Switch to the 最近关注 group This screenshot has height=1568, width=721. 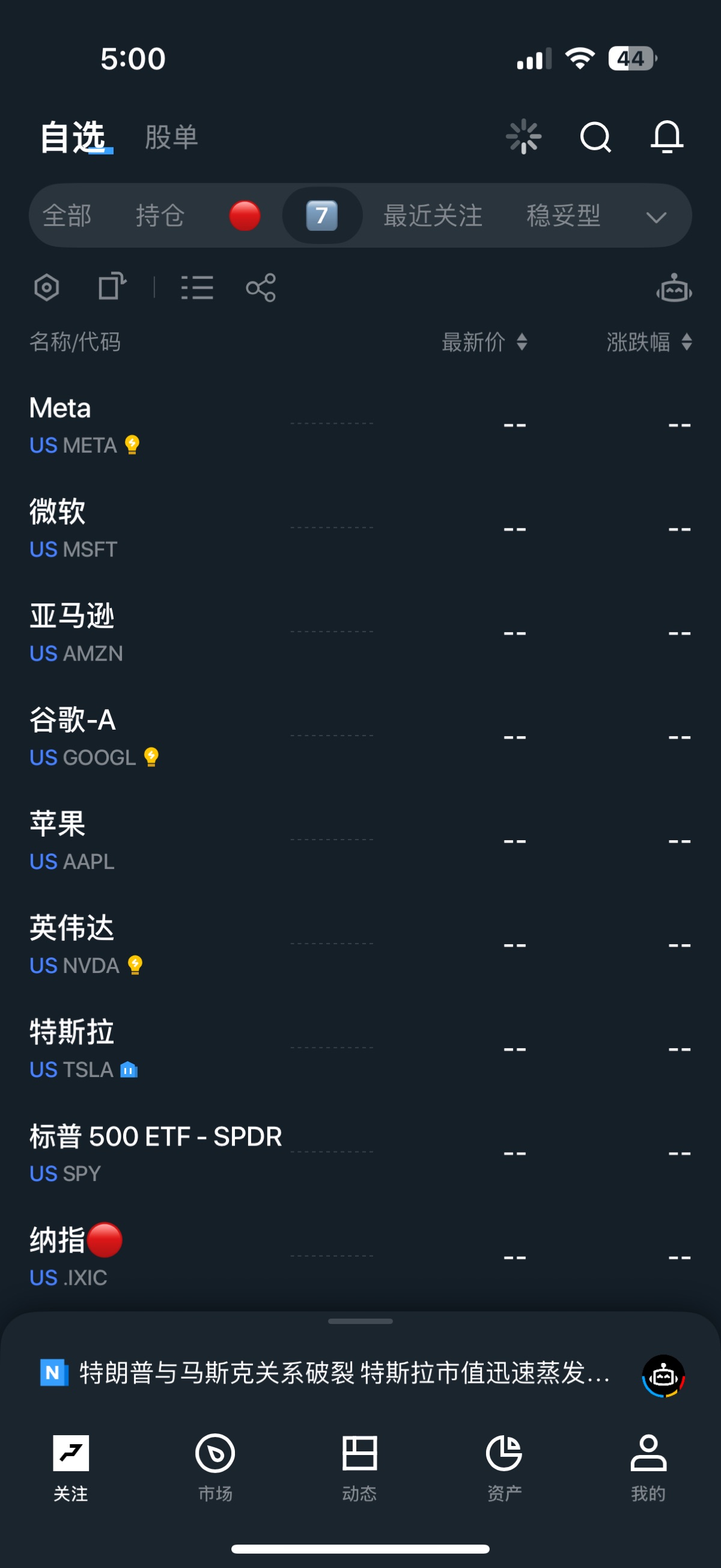(x=433, y=216)
